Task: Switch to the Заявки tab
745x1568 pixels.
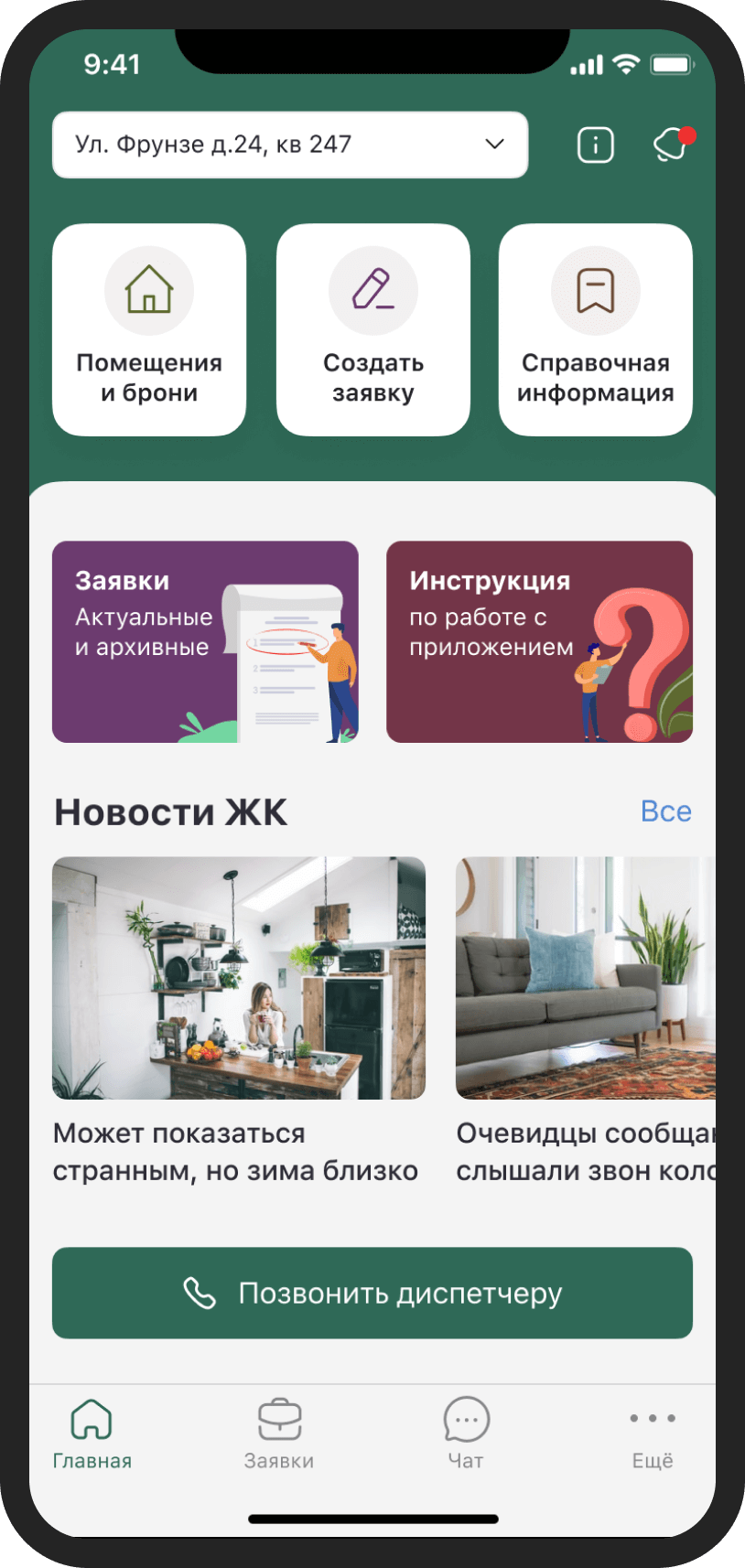Action: 279,1434
